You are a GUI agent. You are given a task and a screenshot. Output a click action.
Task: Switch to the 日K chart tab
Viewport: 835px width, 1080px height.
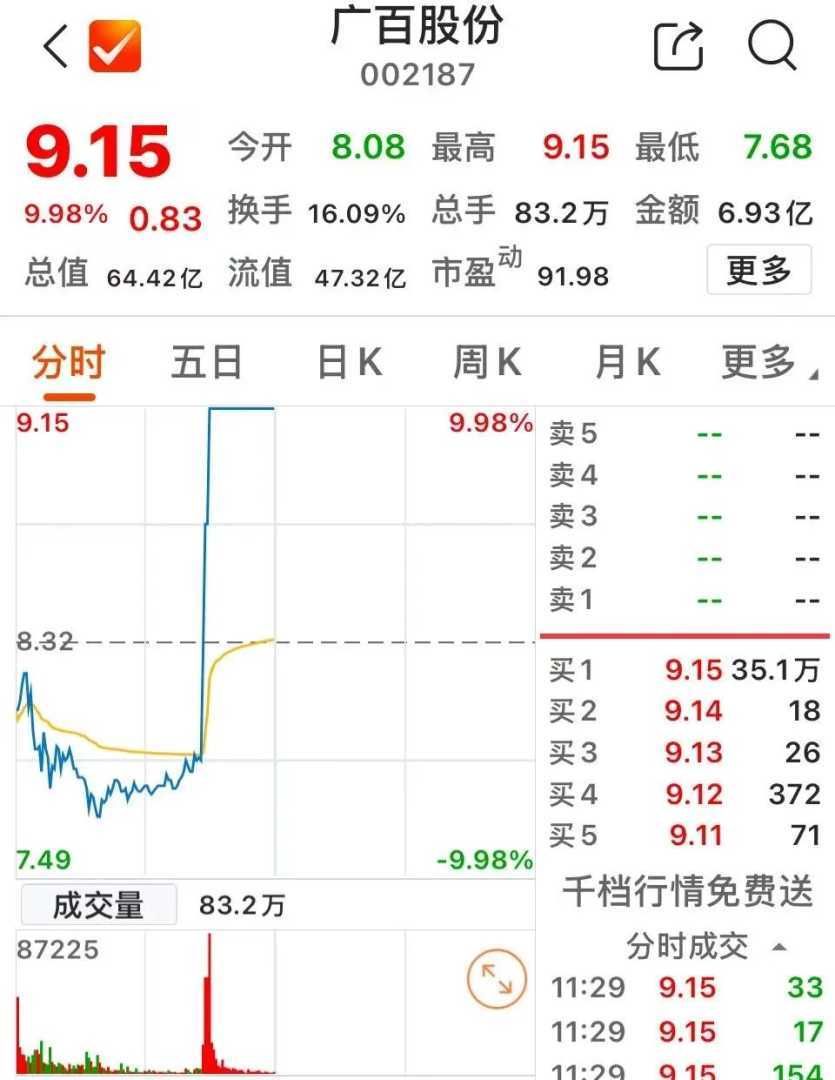click(349, 363)
